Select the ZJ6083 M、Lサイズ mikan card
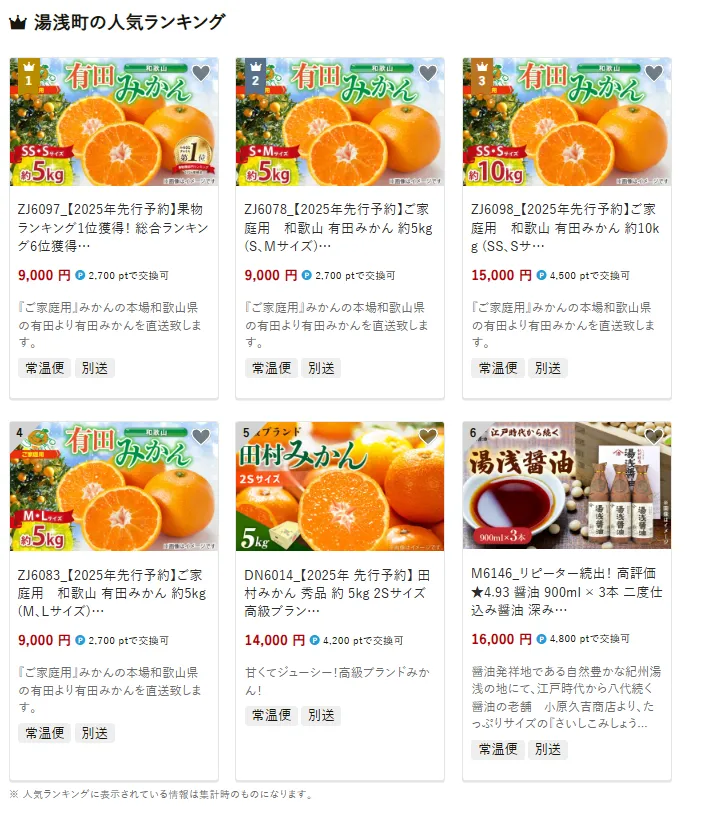 pyautogui.click(x=113, y=591)
